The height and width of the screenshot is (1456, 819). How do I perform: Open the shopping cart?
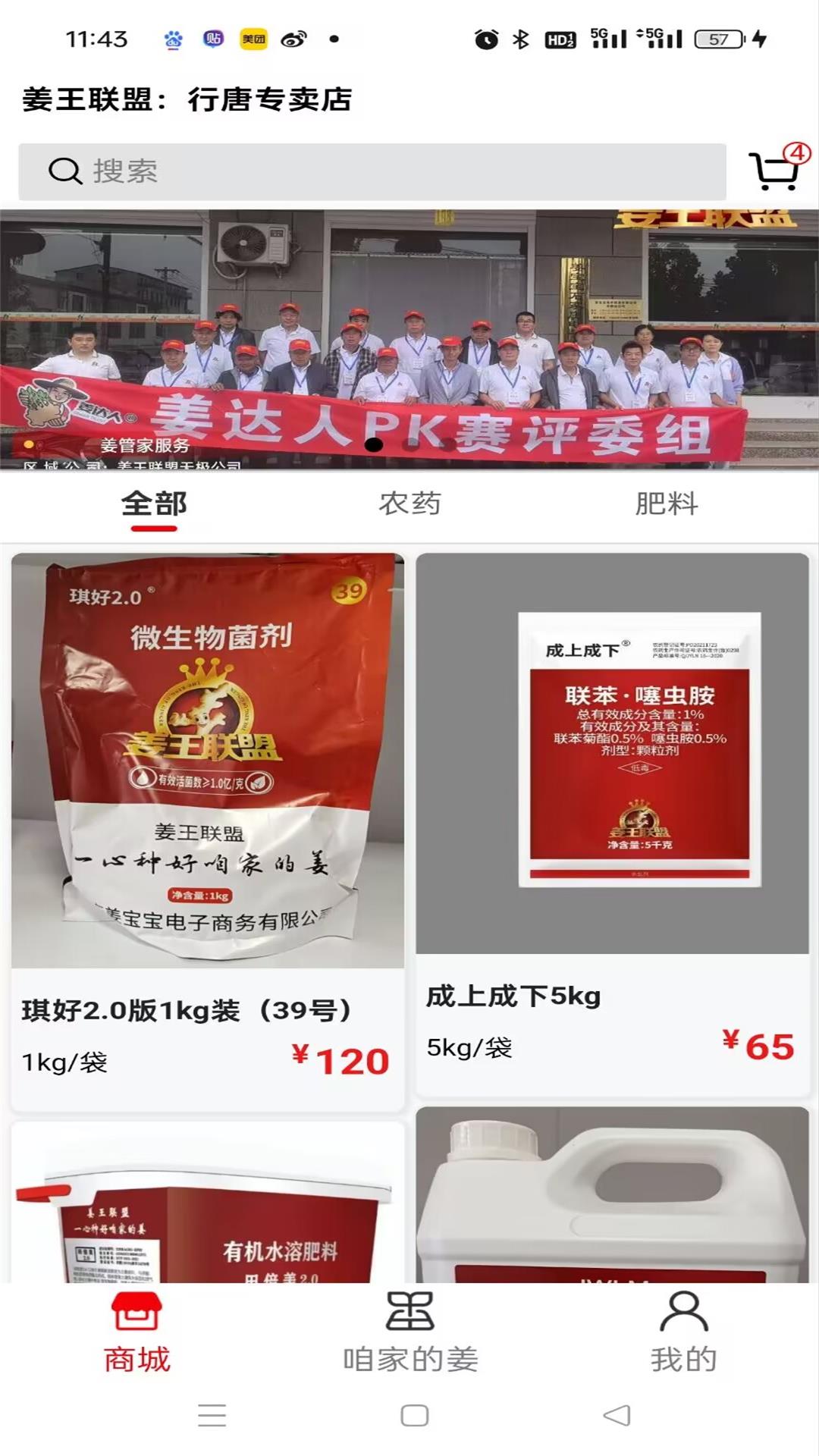[775, 170]
